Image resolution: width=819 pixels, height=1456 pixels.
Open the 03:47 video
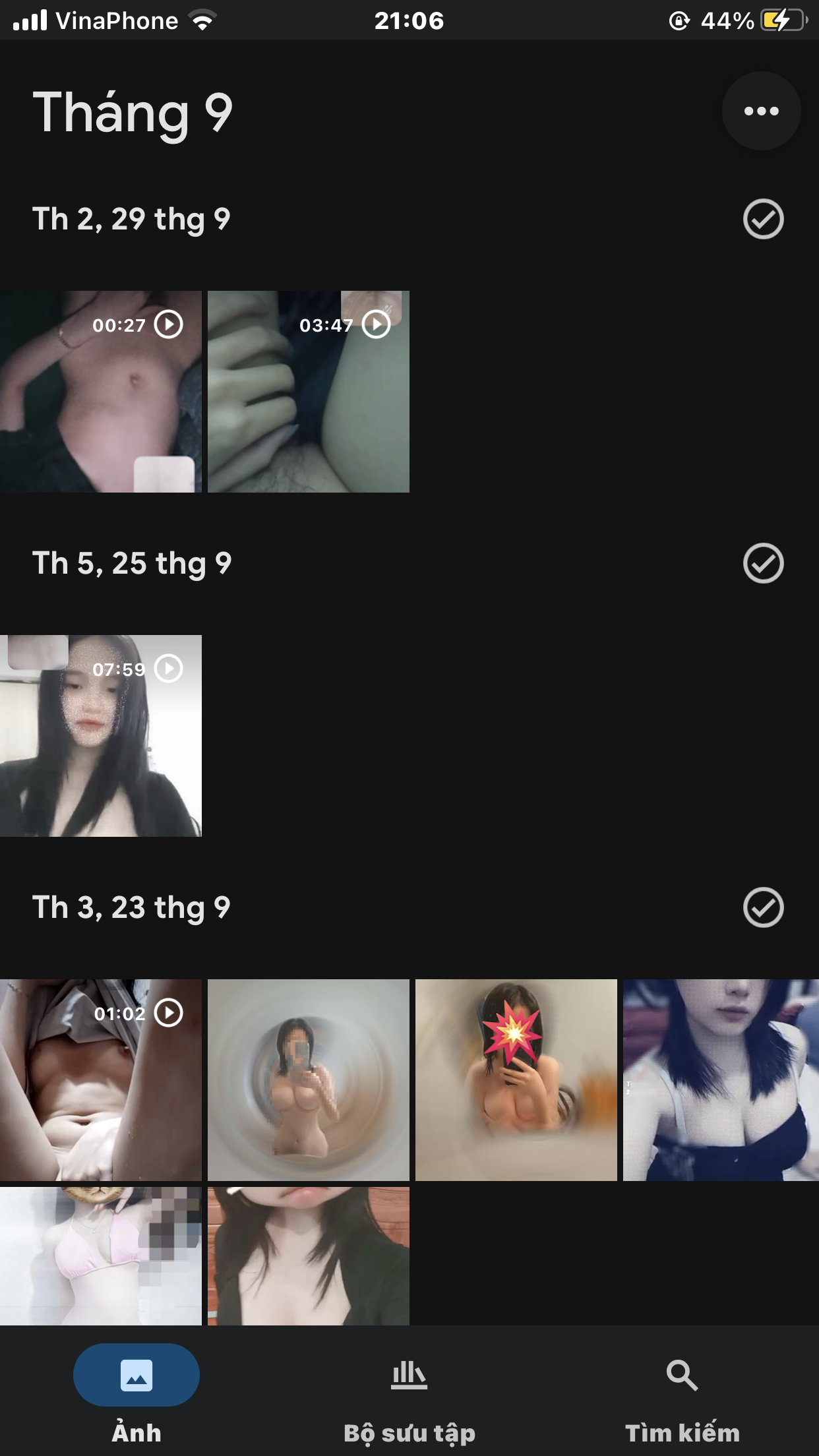(308, 392)
